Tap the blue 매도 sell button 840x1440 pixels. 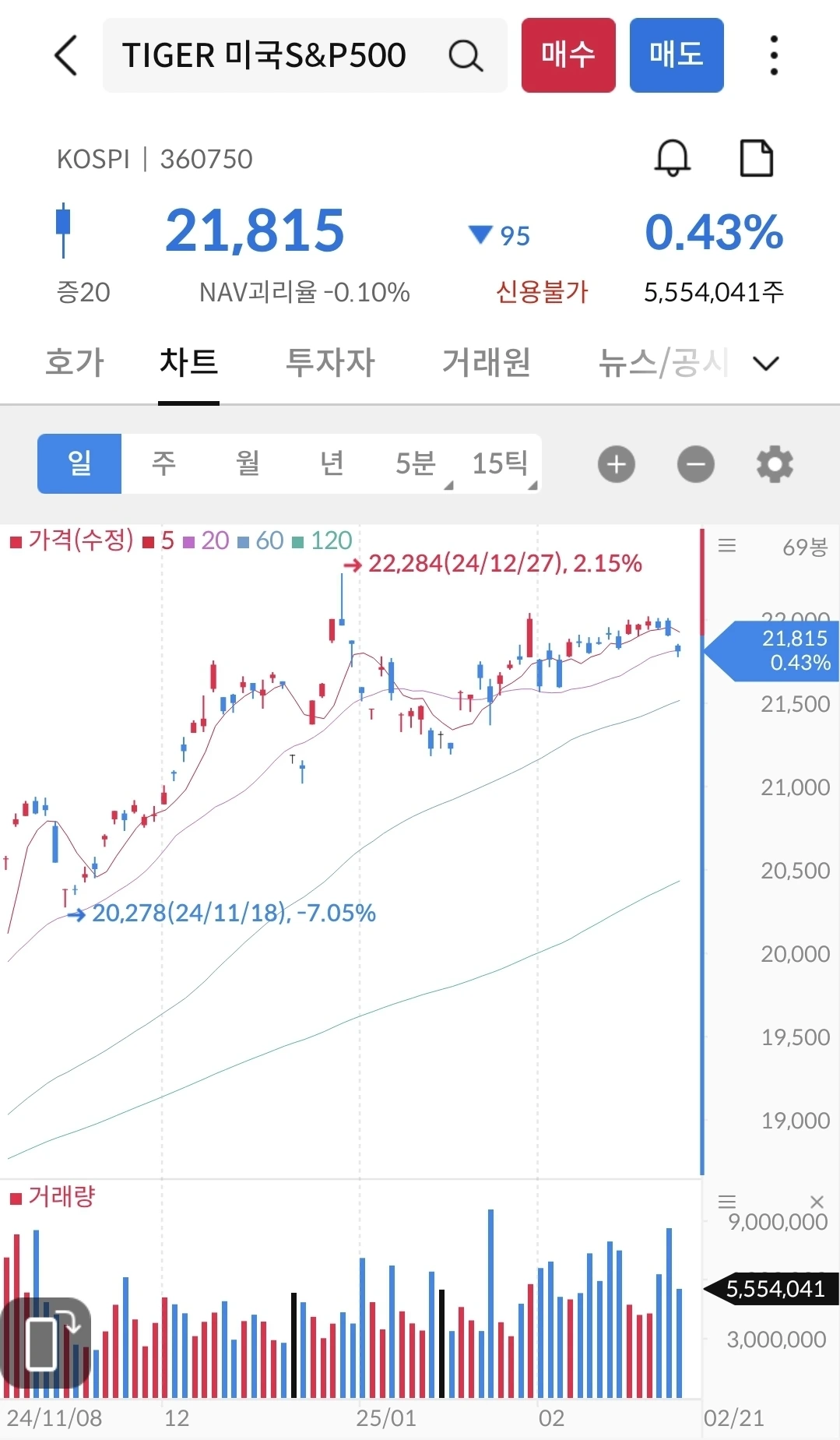click(x=677, y=55)
